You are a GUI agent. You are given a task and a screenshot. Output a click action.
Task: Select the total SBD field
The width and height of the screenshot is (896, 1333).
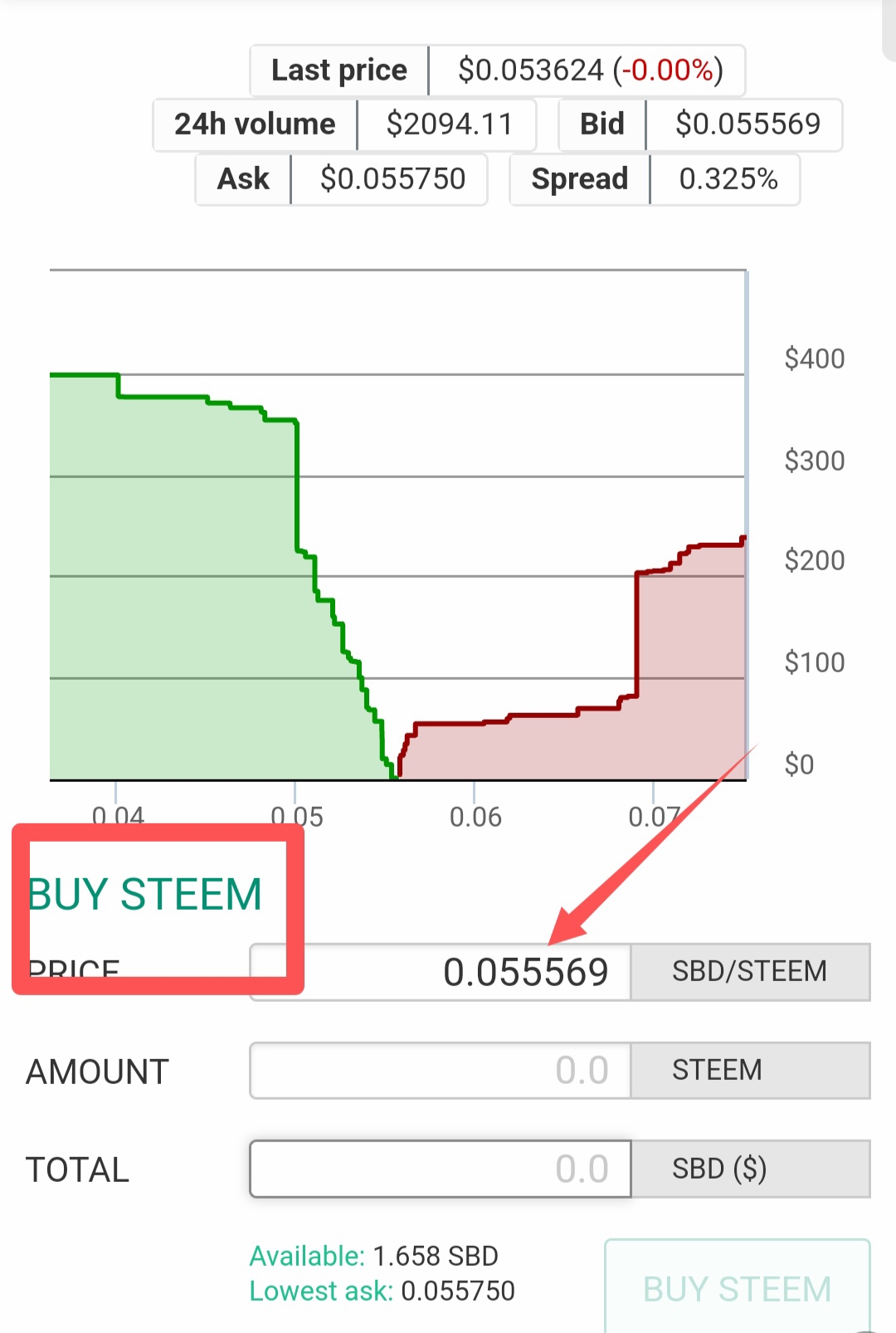(x=440, y=1169)
